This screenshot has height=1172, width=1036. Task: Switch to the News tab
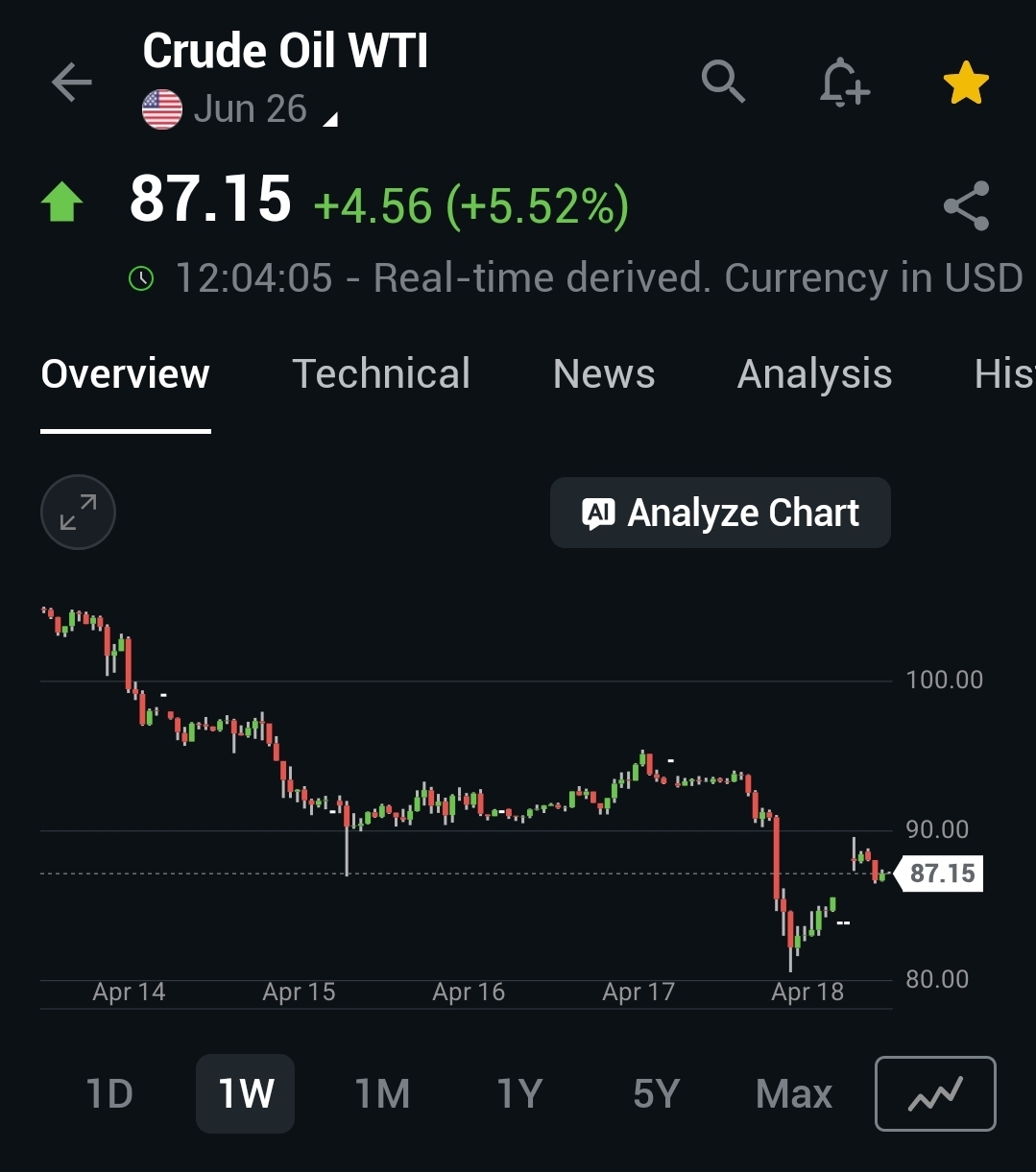pyautogui.click(x=604, y=374)
